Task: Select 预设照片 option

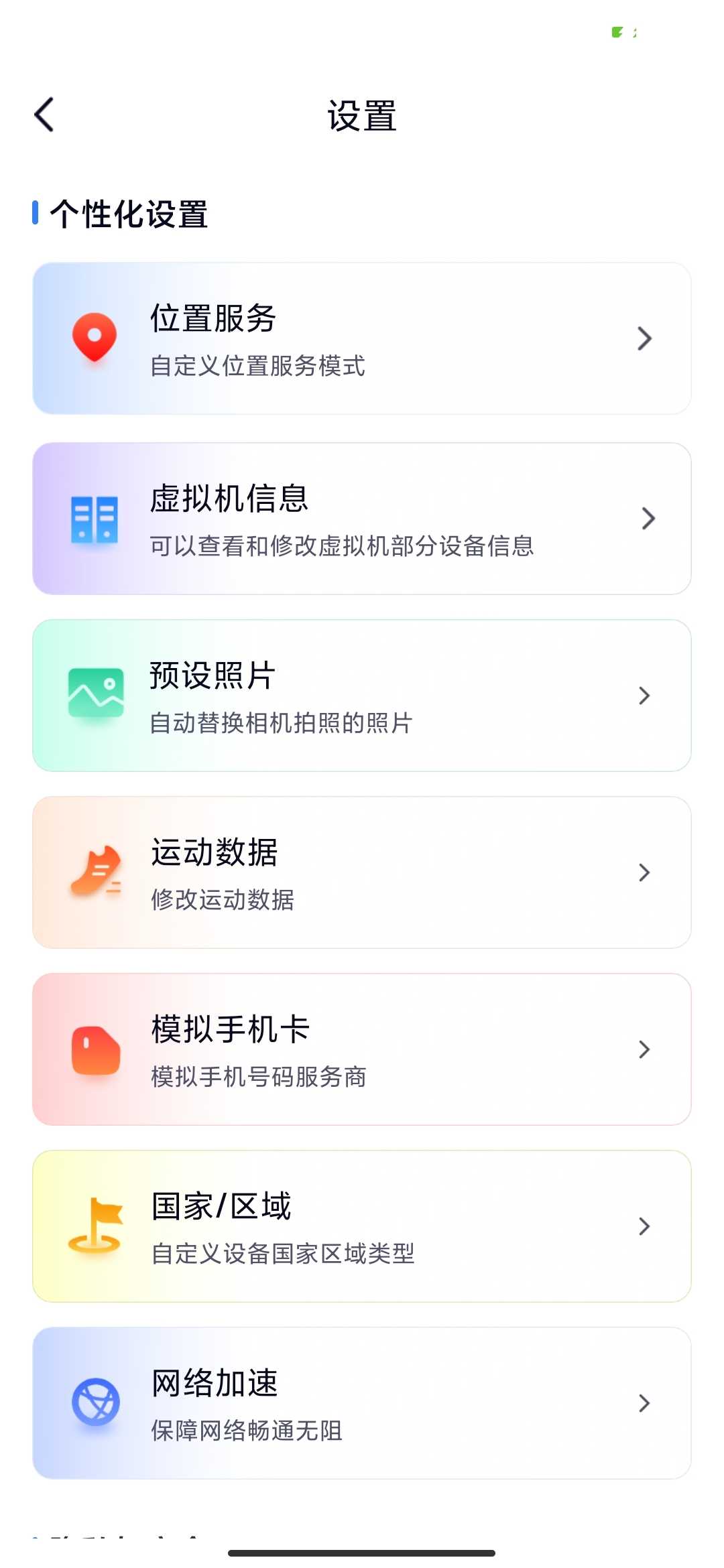Action: (x=362, y=696)
